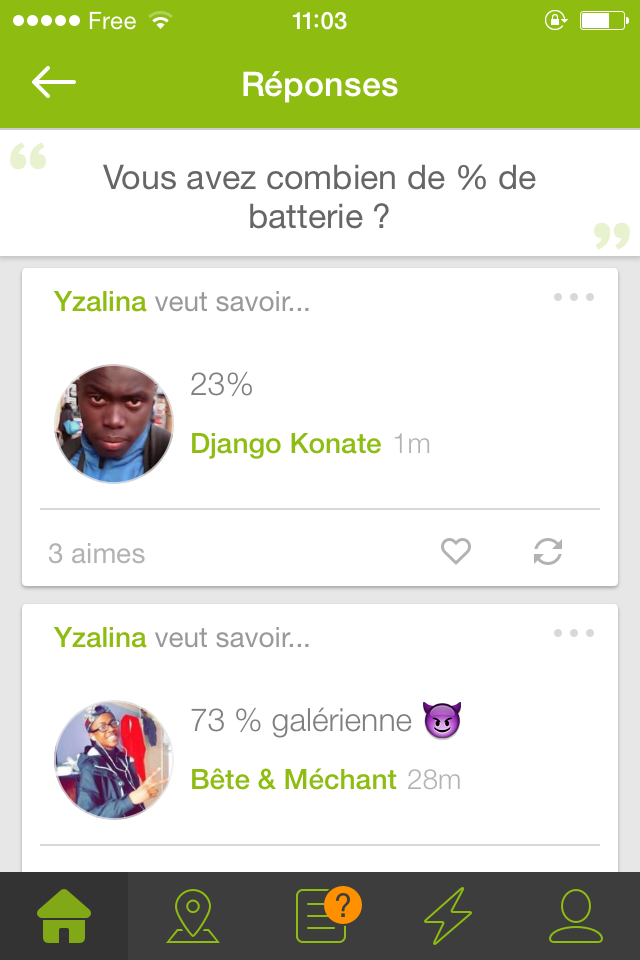Open the options menu on Bête & Méchant's card
The image size is (640, 960).
tap(574, 633)
